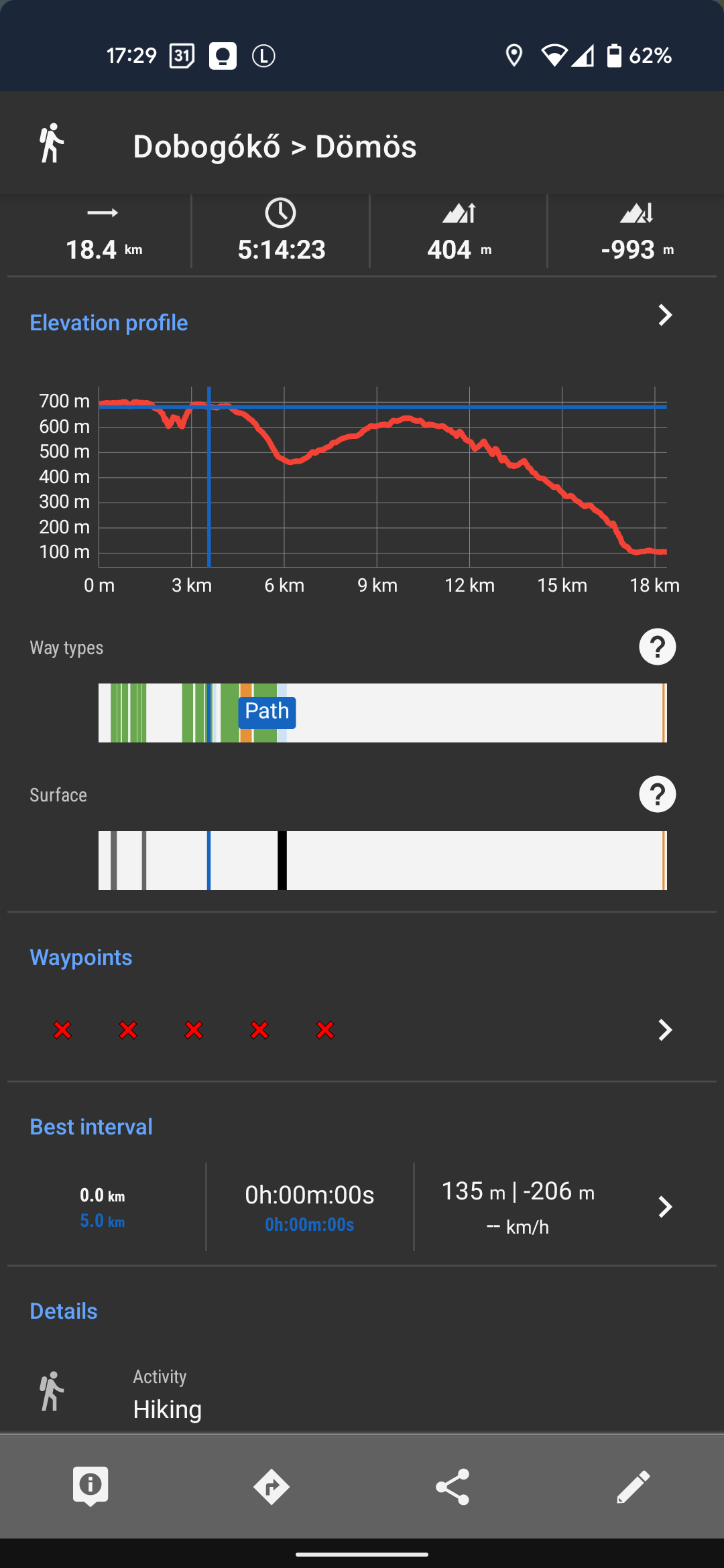Open the Waypoints list chevron
The image size is (724, 1568).
point(664,1030)
